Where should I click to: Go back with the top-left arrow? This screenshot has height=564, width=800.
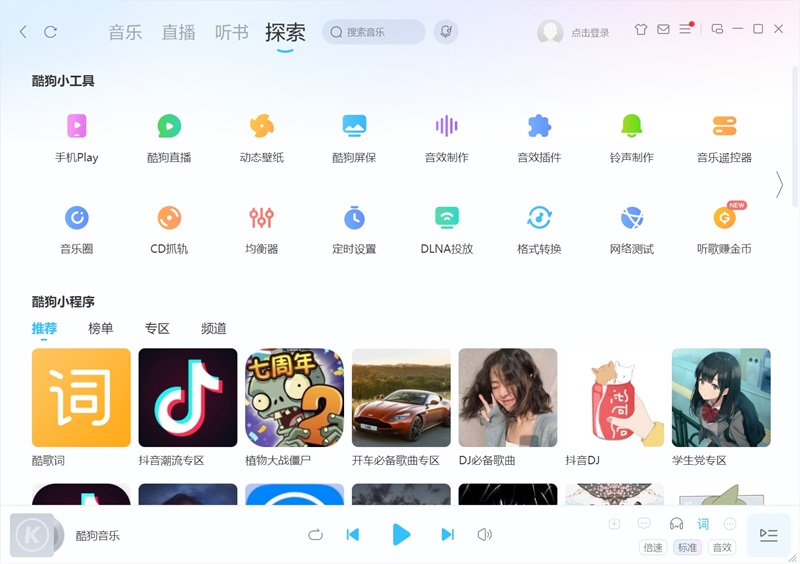click(x=24, y=32)
